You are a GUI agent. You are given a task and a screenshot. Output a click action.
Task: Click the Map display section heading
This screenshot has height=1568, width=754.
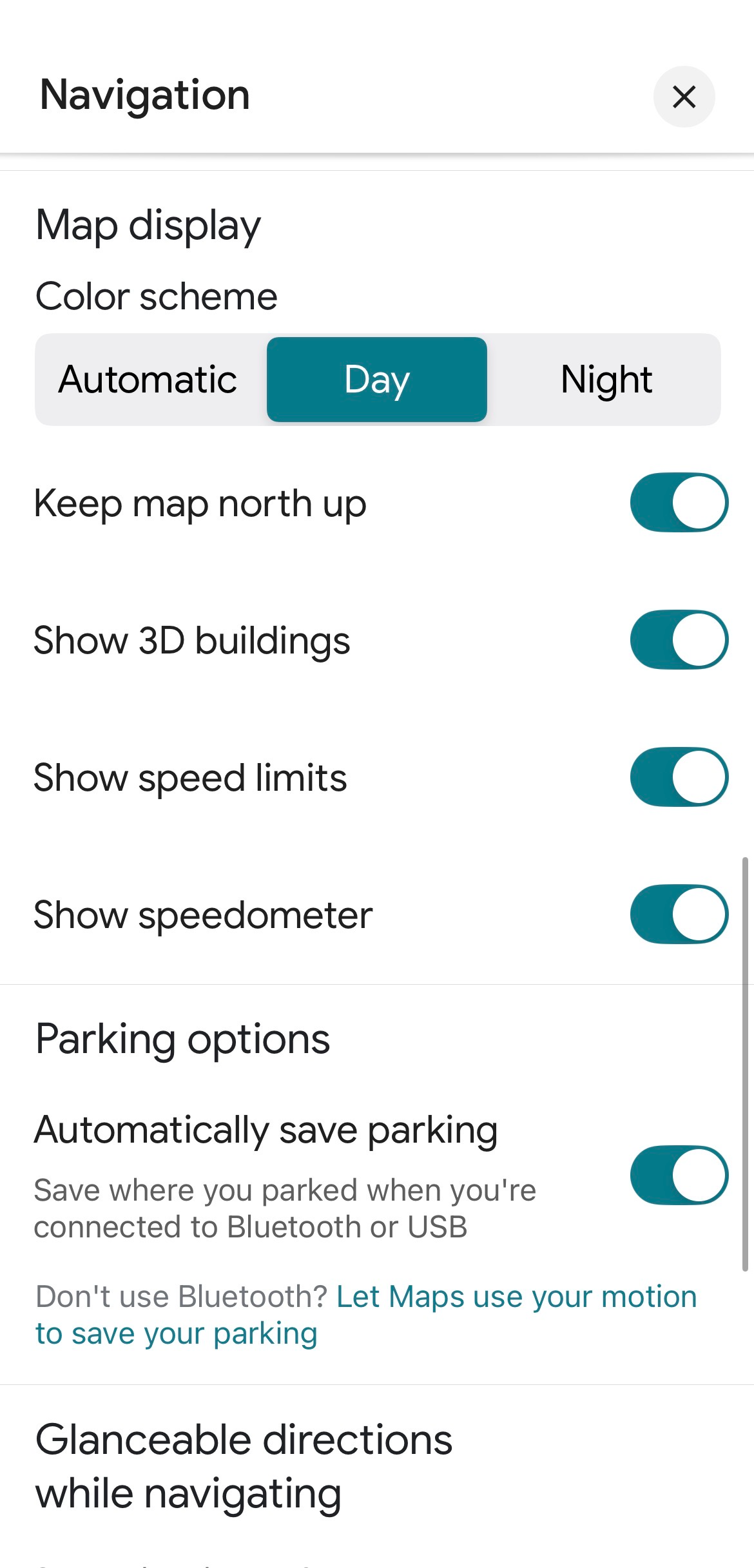click(148, 225)
